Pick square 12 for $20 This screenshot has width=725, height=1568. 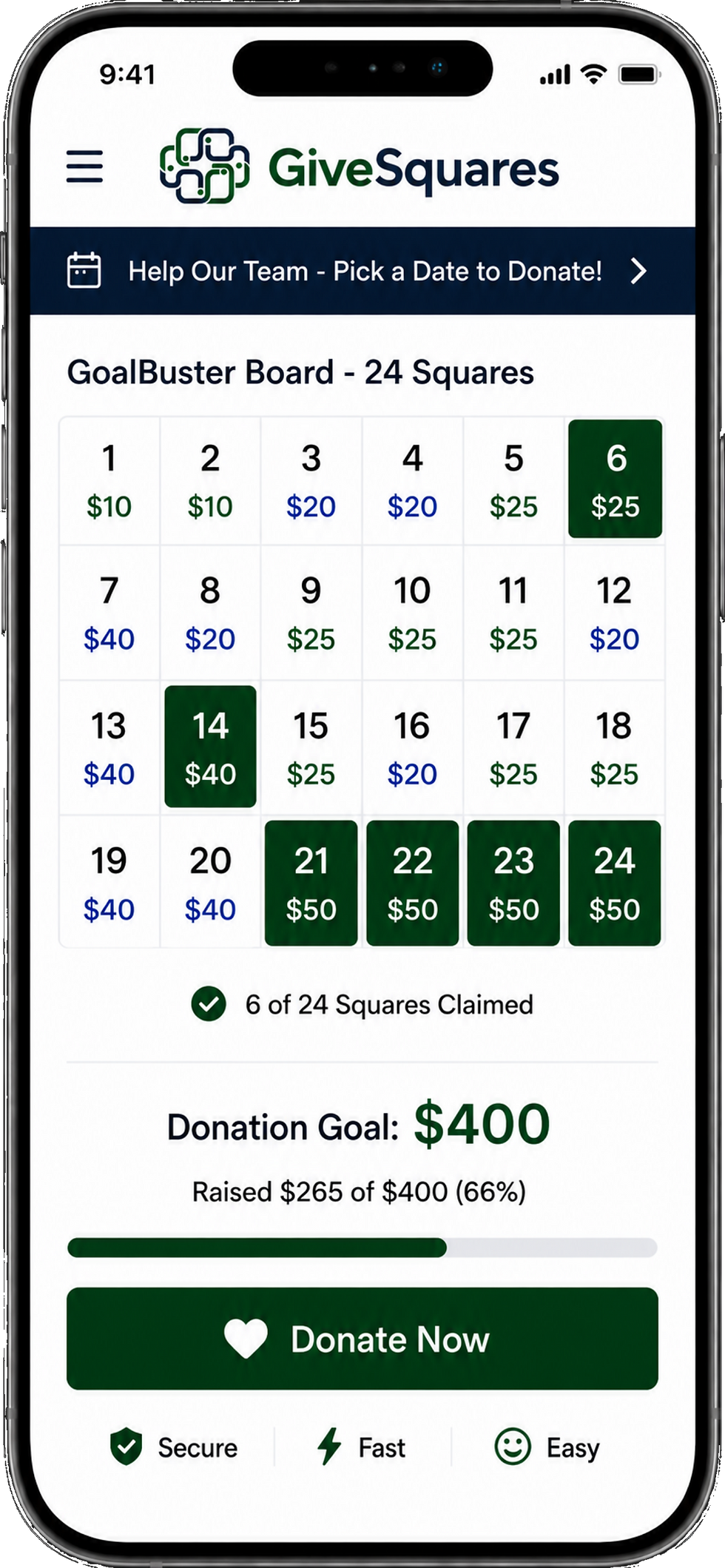[614, 613]
